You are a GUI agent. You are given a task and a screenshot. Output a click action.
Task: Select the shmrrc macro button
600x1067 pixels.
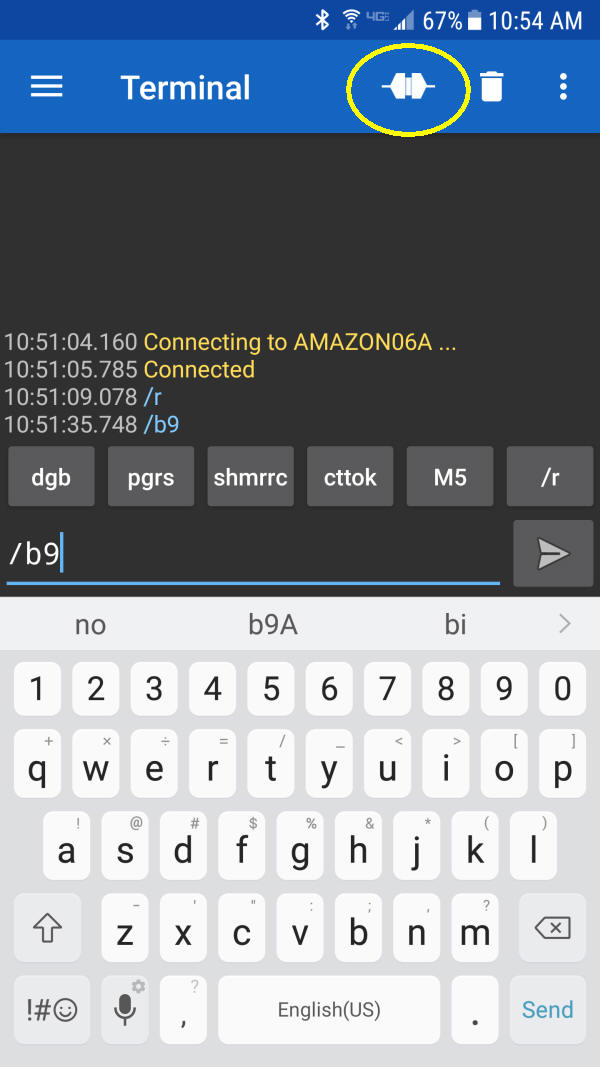tap(250, 477)
